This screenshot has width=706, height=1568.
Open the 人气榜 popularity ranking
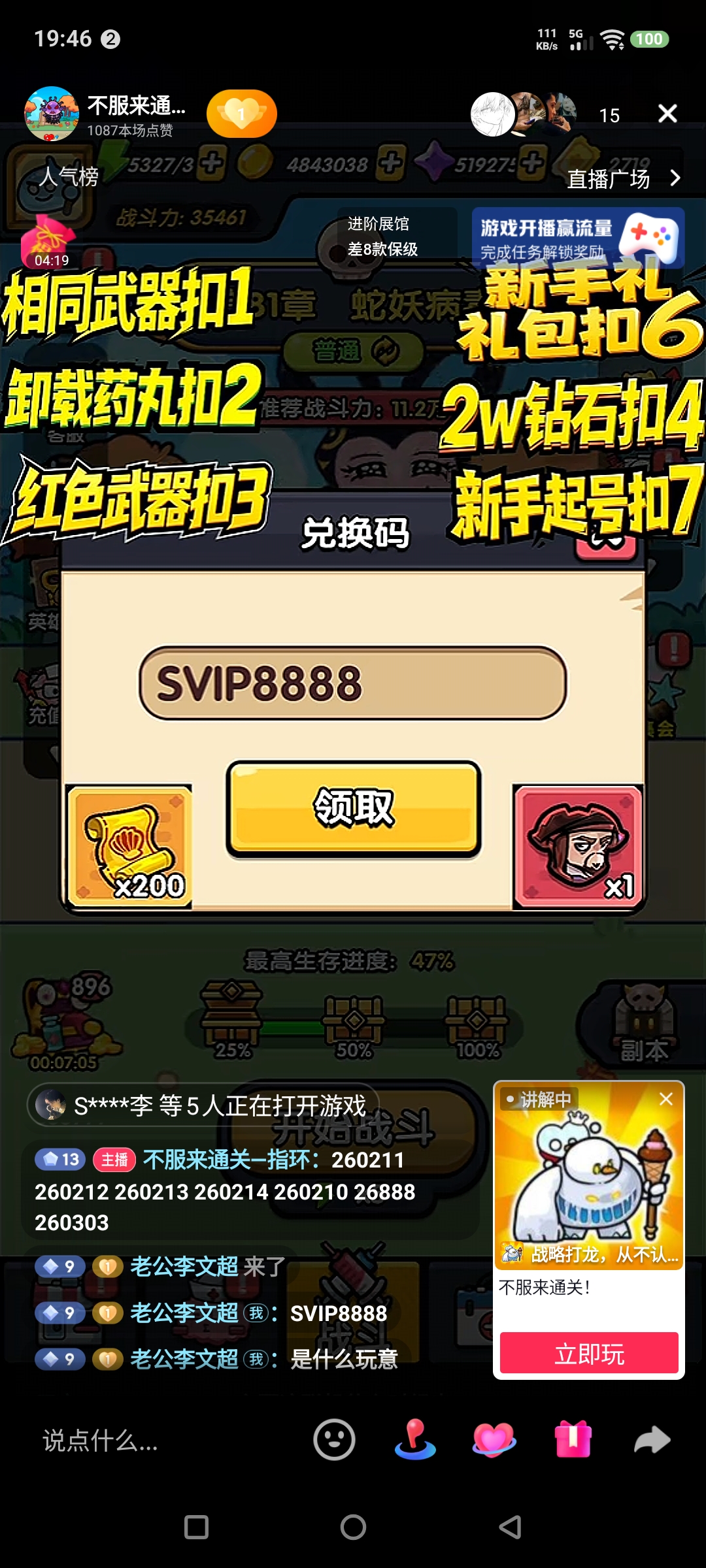[x=69, y=176]
